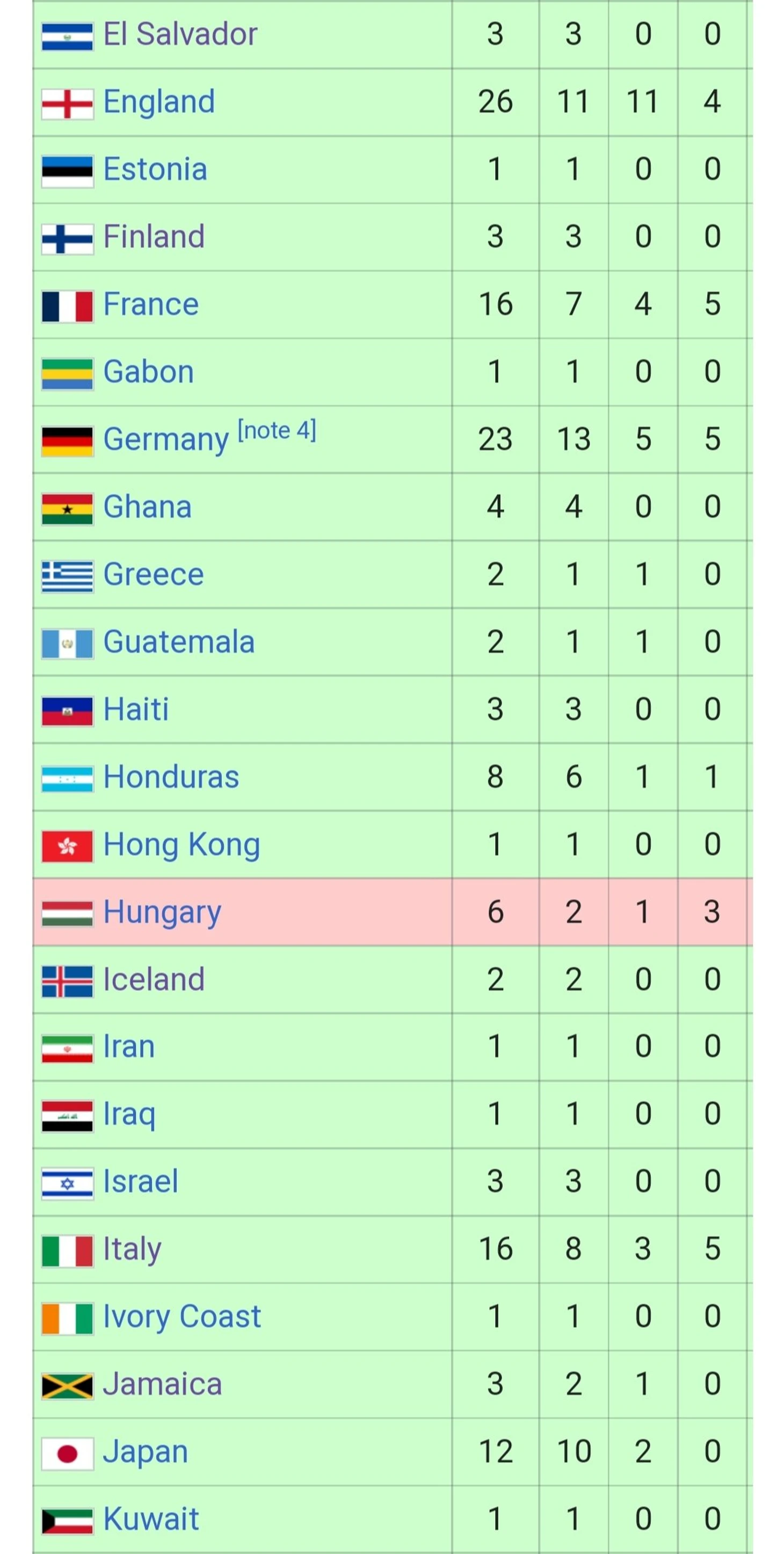784x1554 pixels.
Task: Select the Guatemala link
Action: pyautogui.click(x=178, y=642)
